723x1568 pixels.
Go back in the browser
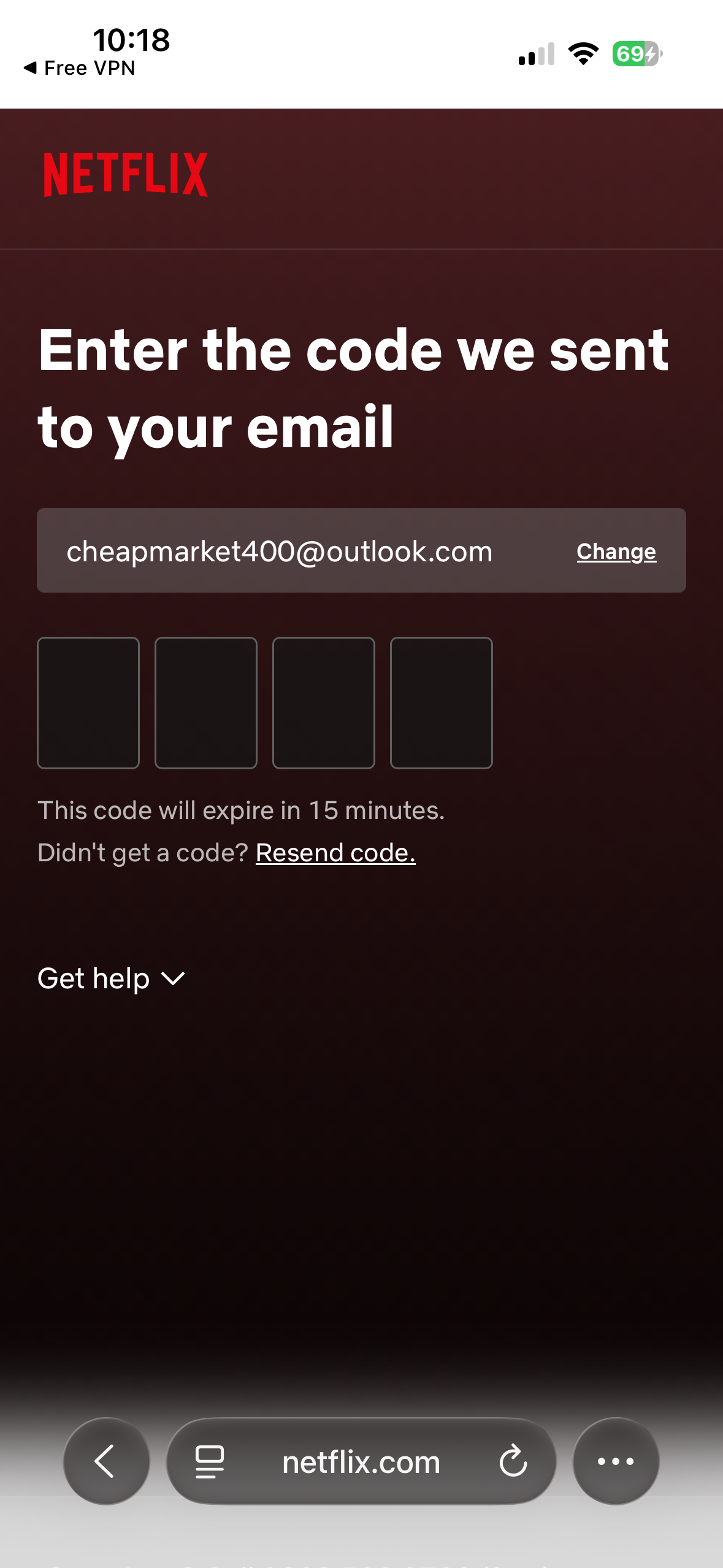click(x=106, y=1461)
